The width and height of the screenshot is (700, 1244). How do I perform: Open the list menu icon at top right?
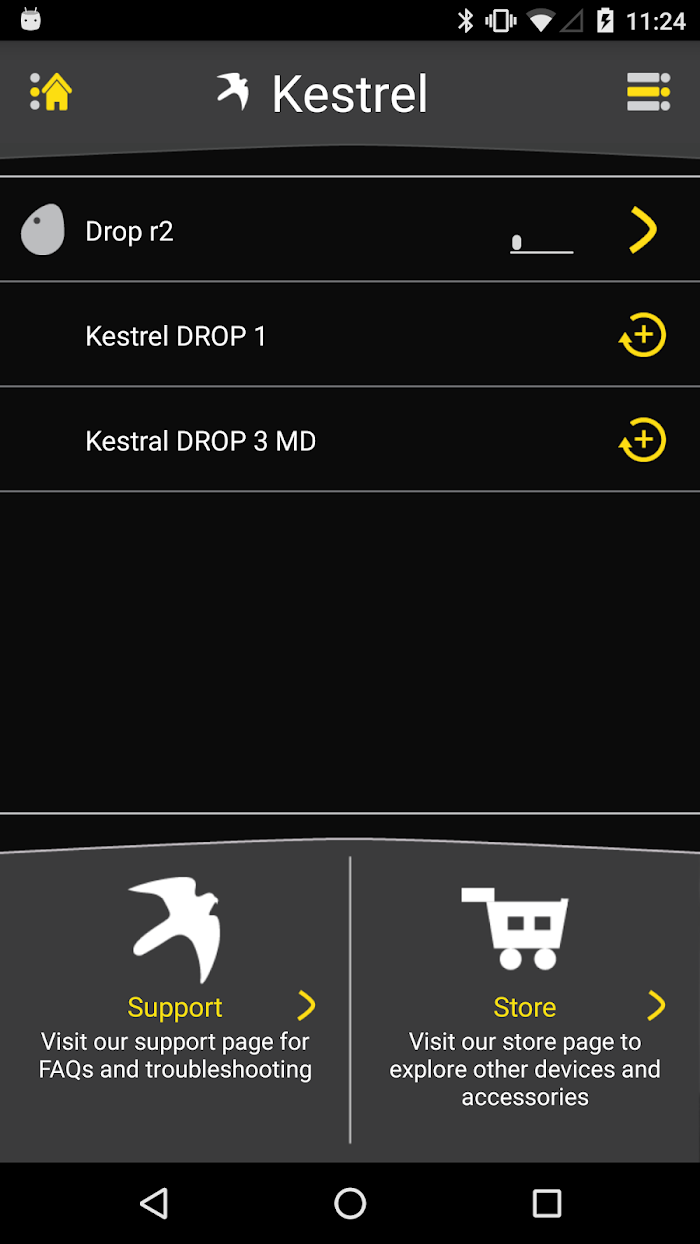[x=648, y=92]
